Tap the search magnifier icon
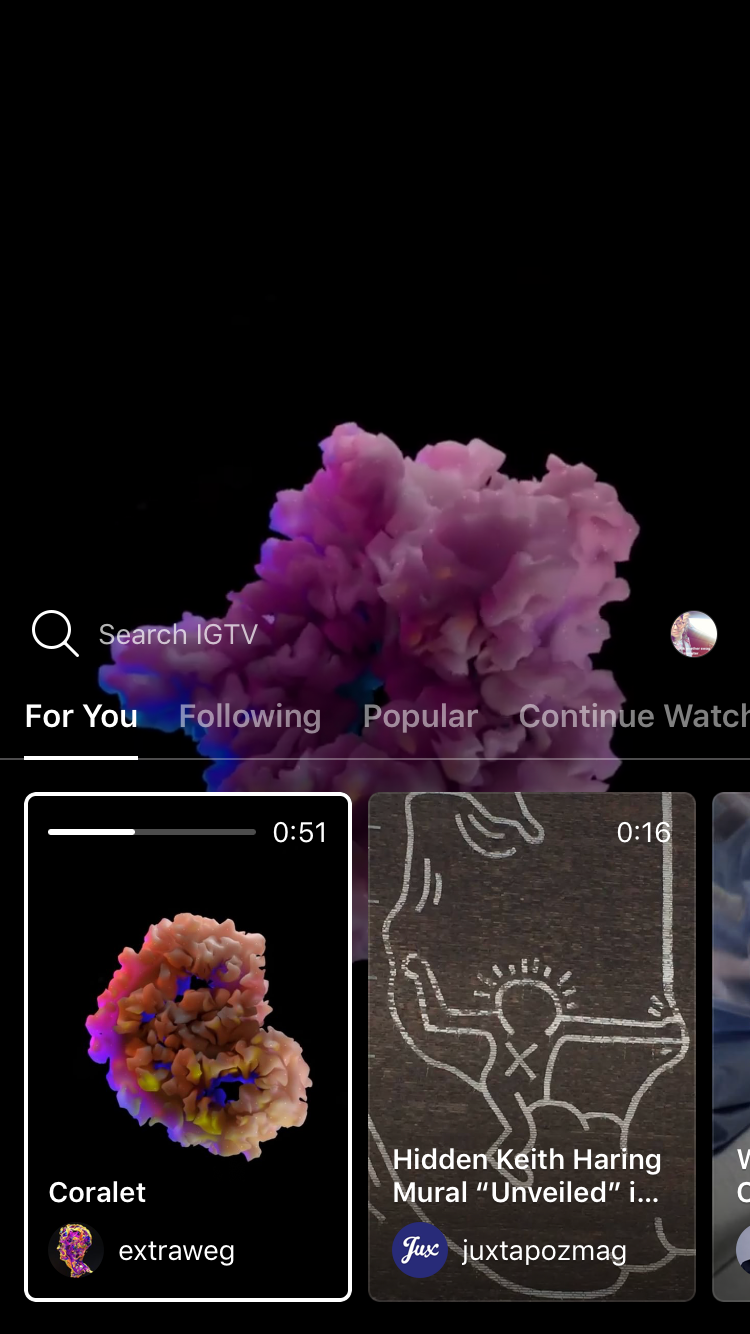Screen dimensions: 750x1334 (55, 633)
